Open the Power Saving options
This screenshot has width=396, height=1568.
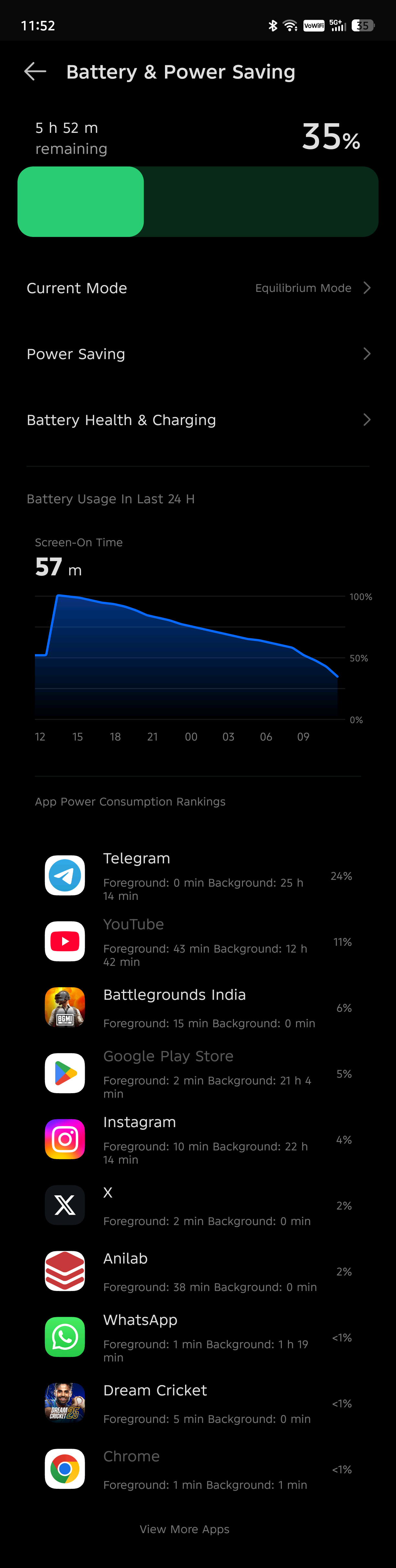click(x=198, y=354)
